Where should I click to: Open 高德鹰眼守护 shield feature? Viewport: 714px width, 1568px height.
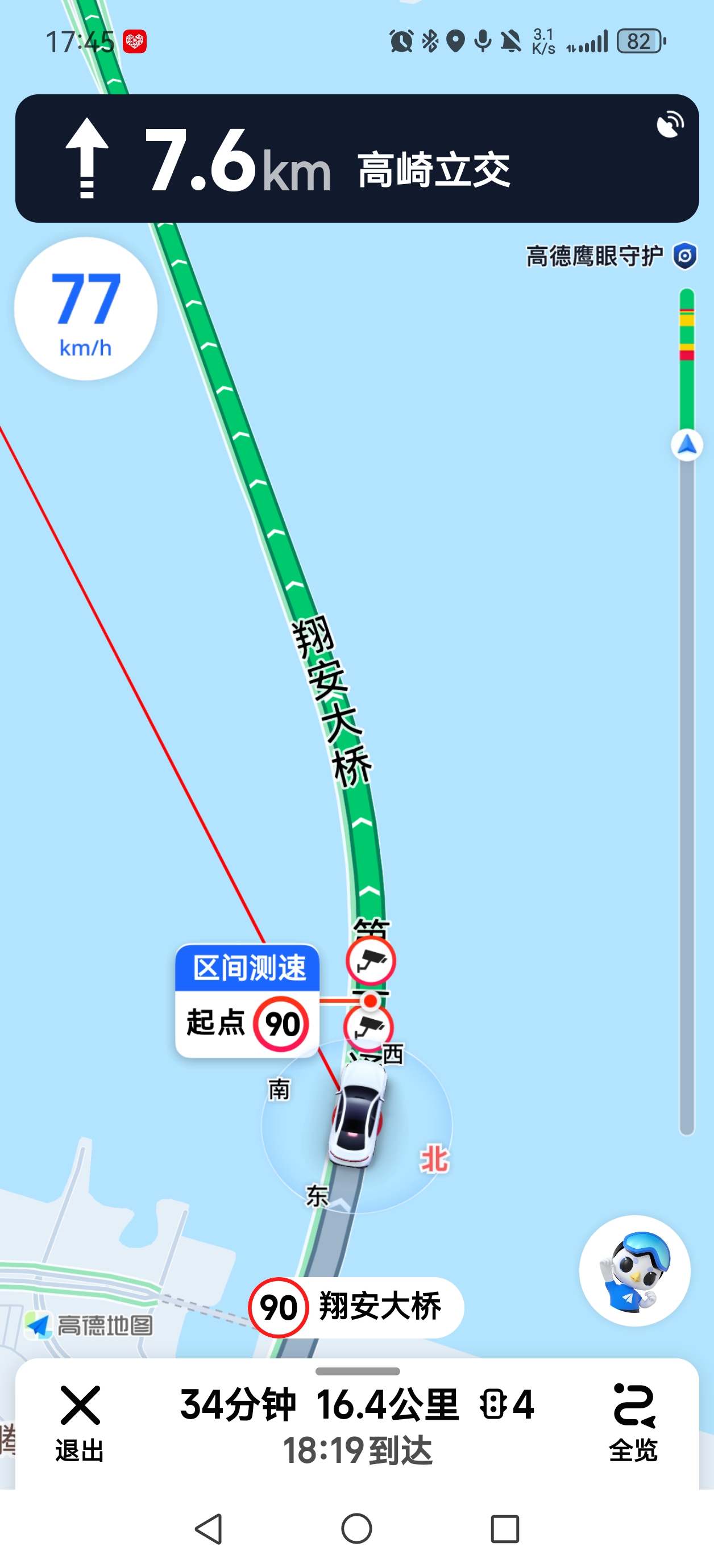click(x=611, y=256)
